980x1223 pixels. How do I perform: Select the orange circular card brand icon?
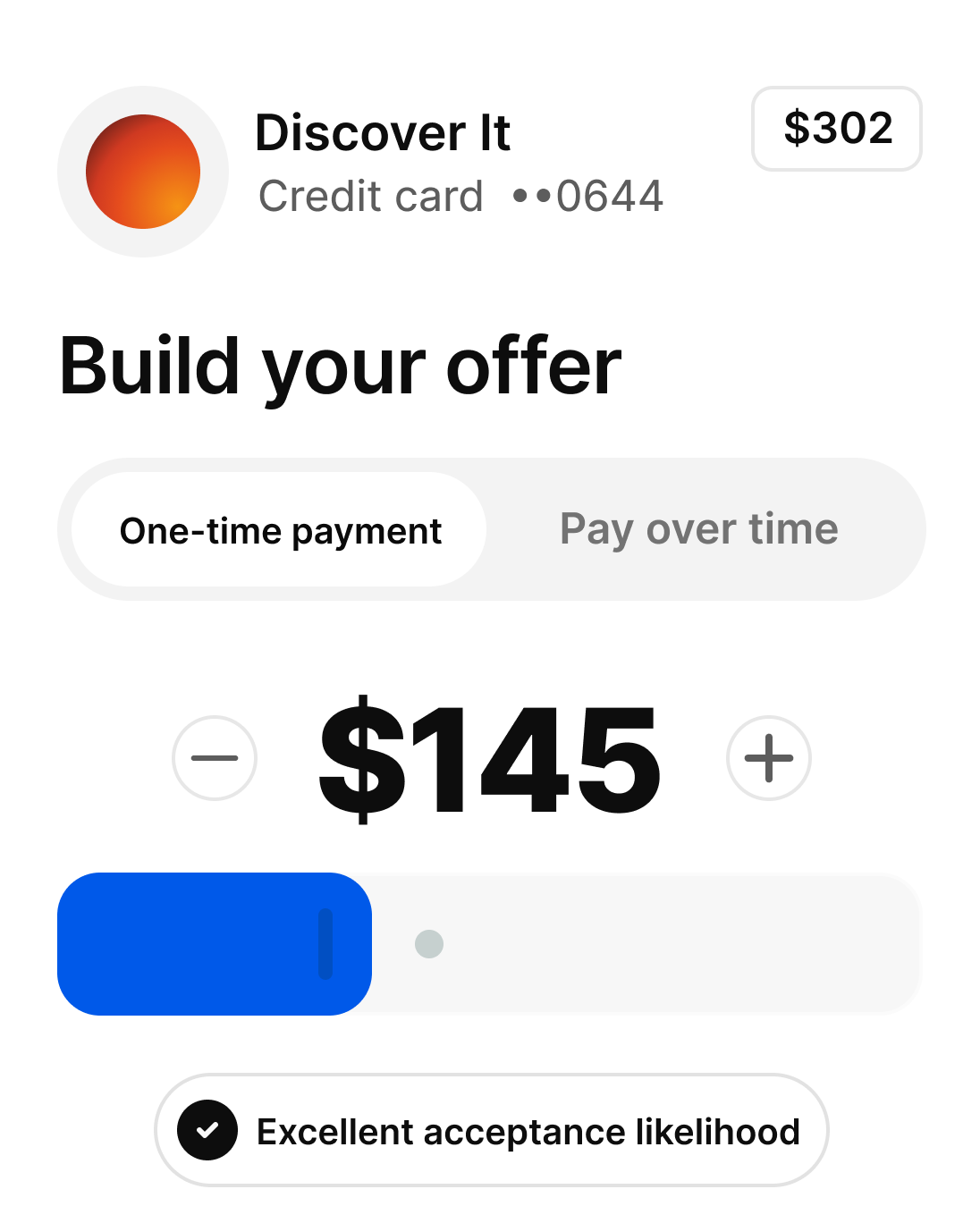(x=143, y=172)
